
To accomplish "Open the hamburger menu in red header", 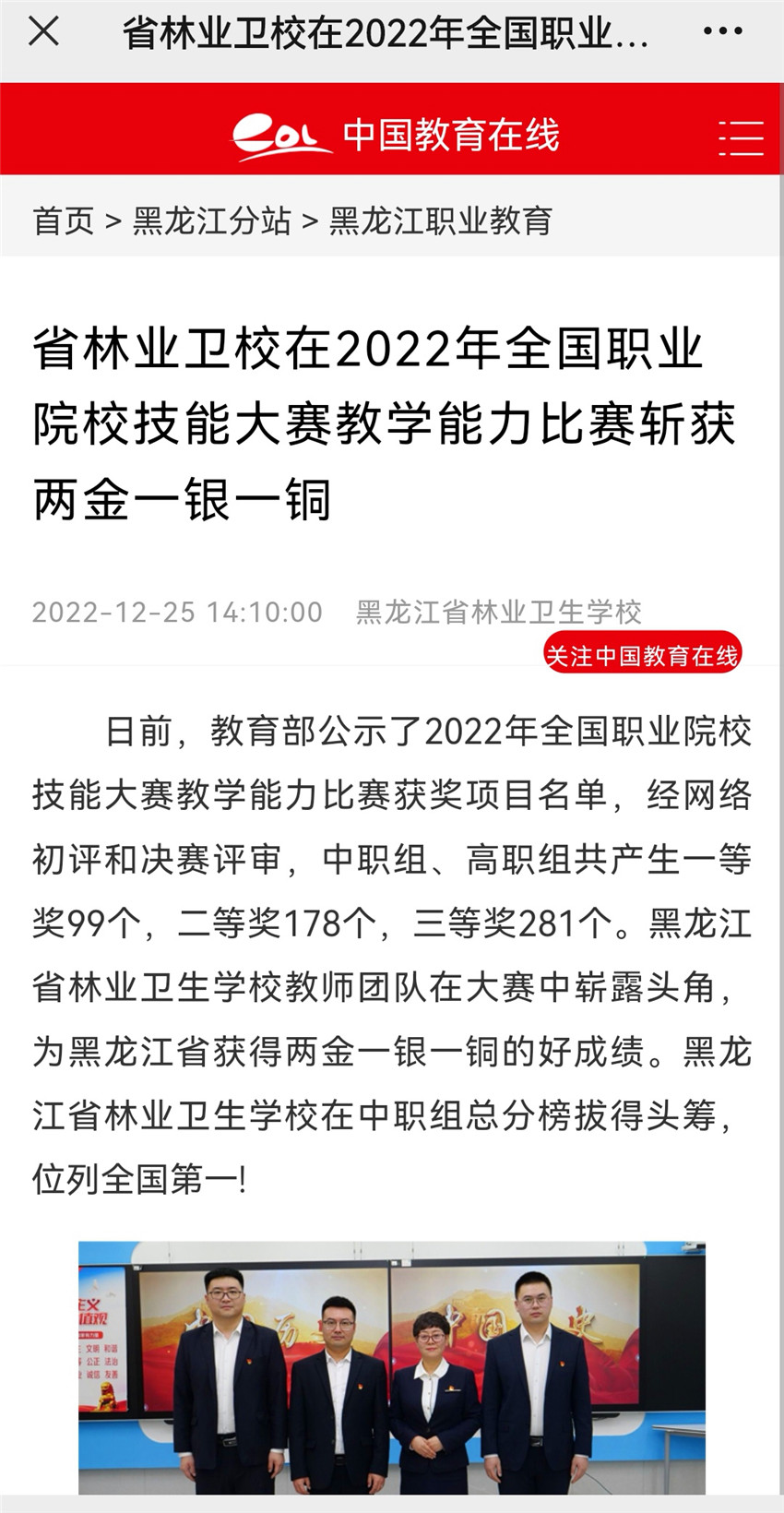I will click(x=741, y=137).
